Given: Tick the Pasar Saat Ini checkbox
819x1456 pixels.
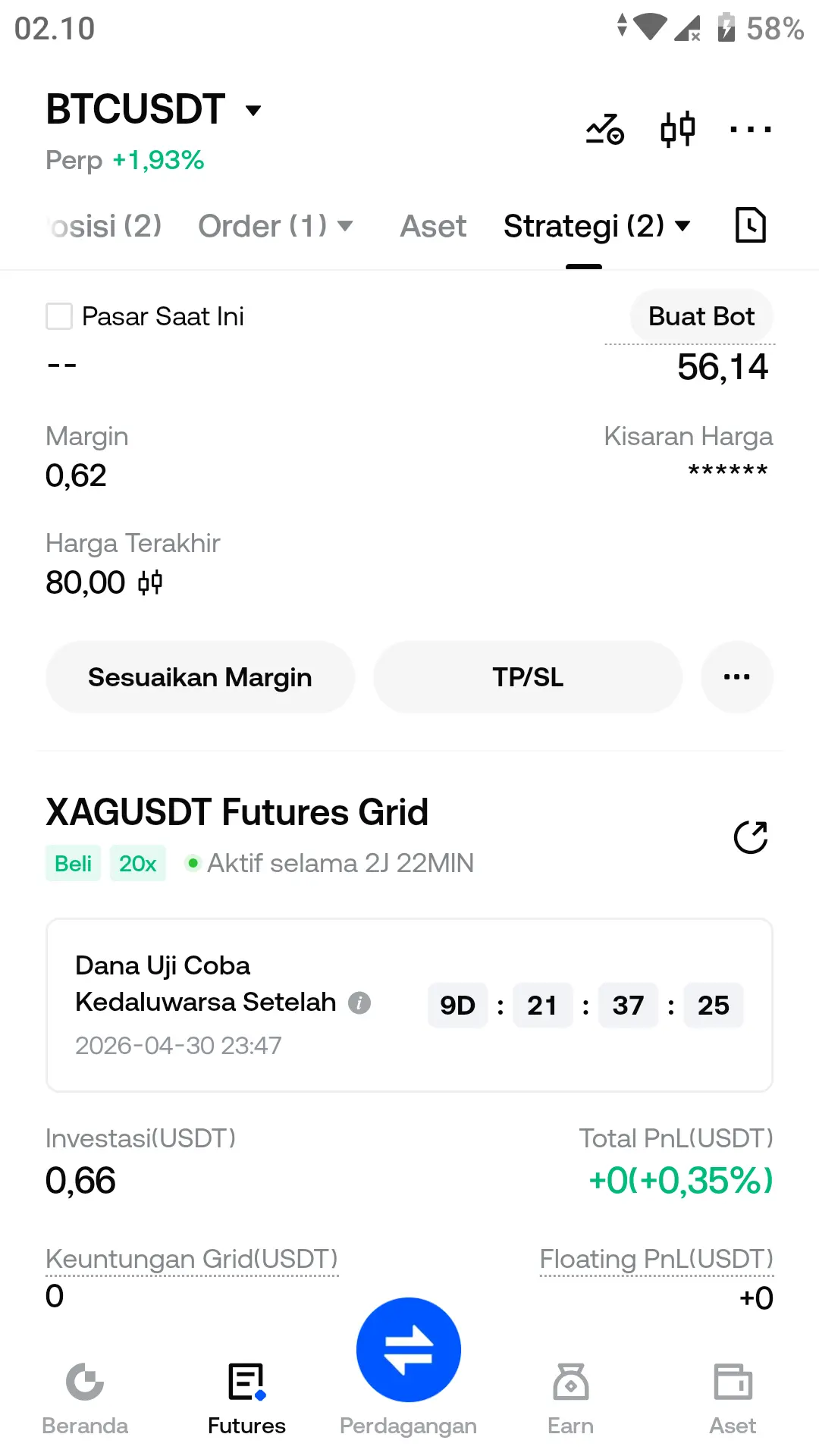Looking at the screenshot, I should pyautogui.click(x=59, y=316).
